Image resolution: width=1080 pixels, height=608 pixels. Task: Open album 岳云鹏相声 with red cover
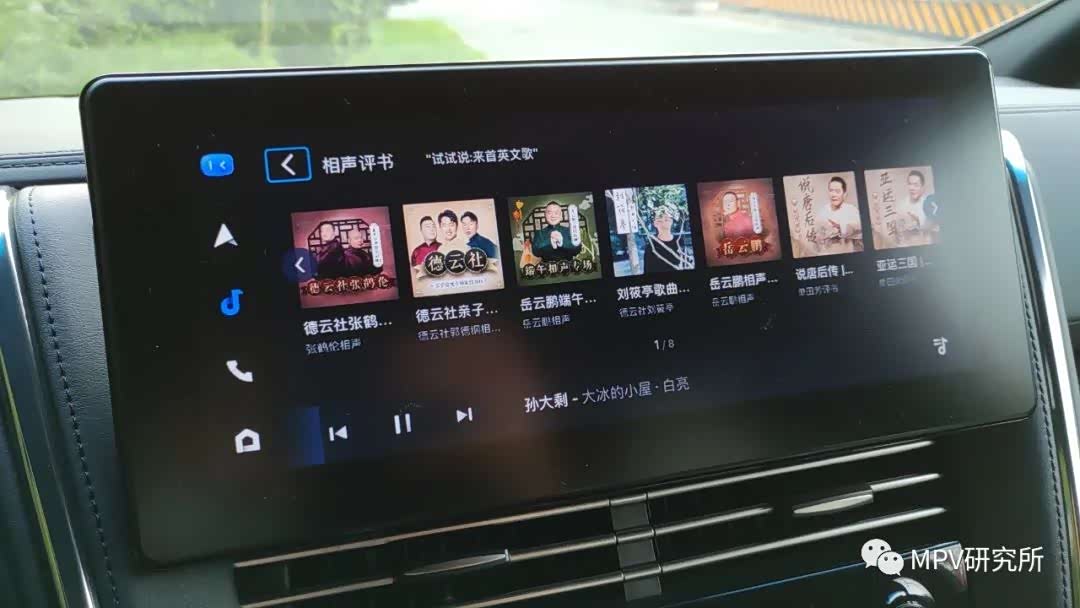point(738,223)
